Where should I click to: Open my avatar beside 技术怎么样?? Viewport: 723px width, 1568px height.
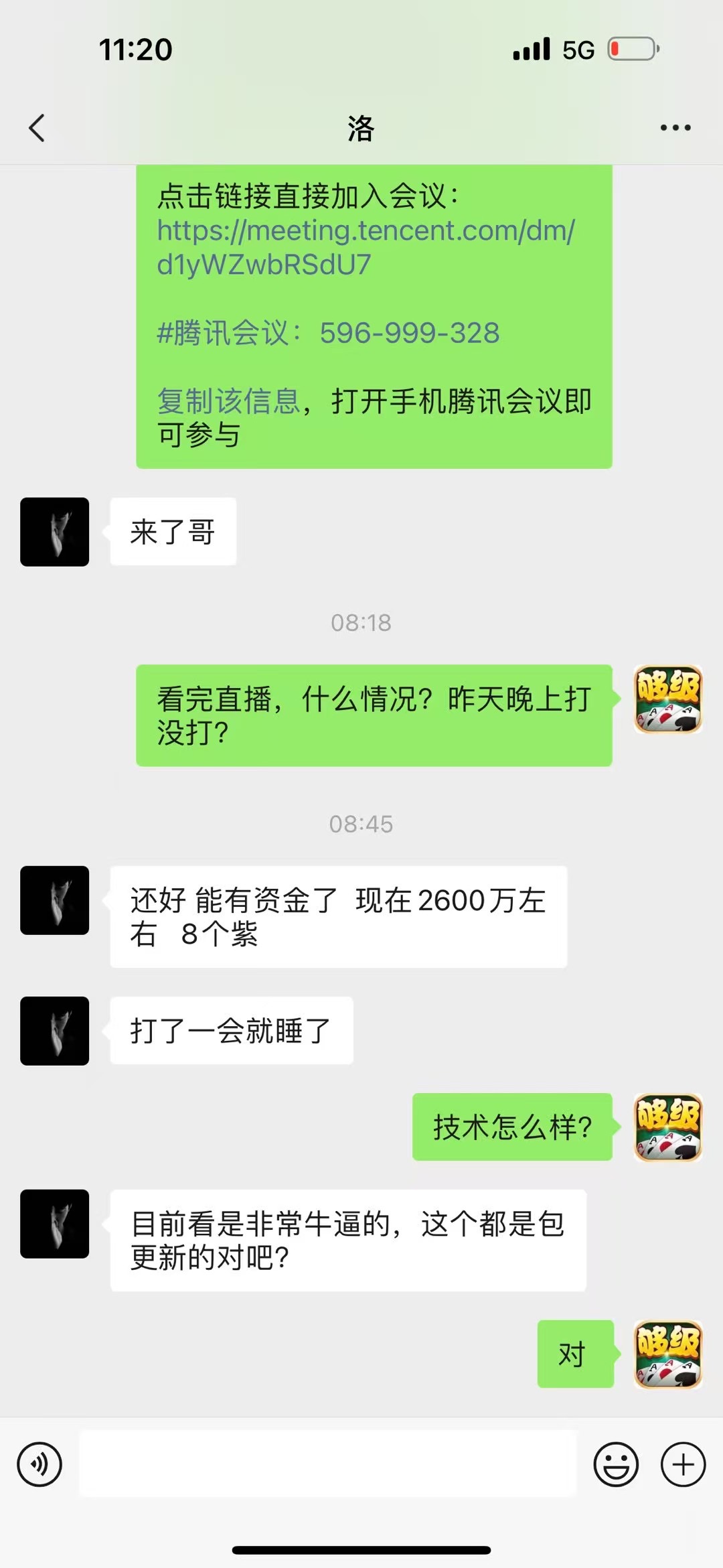(668, 1127)
